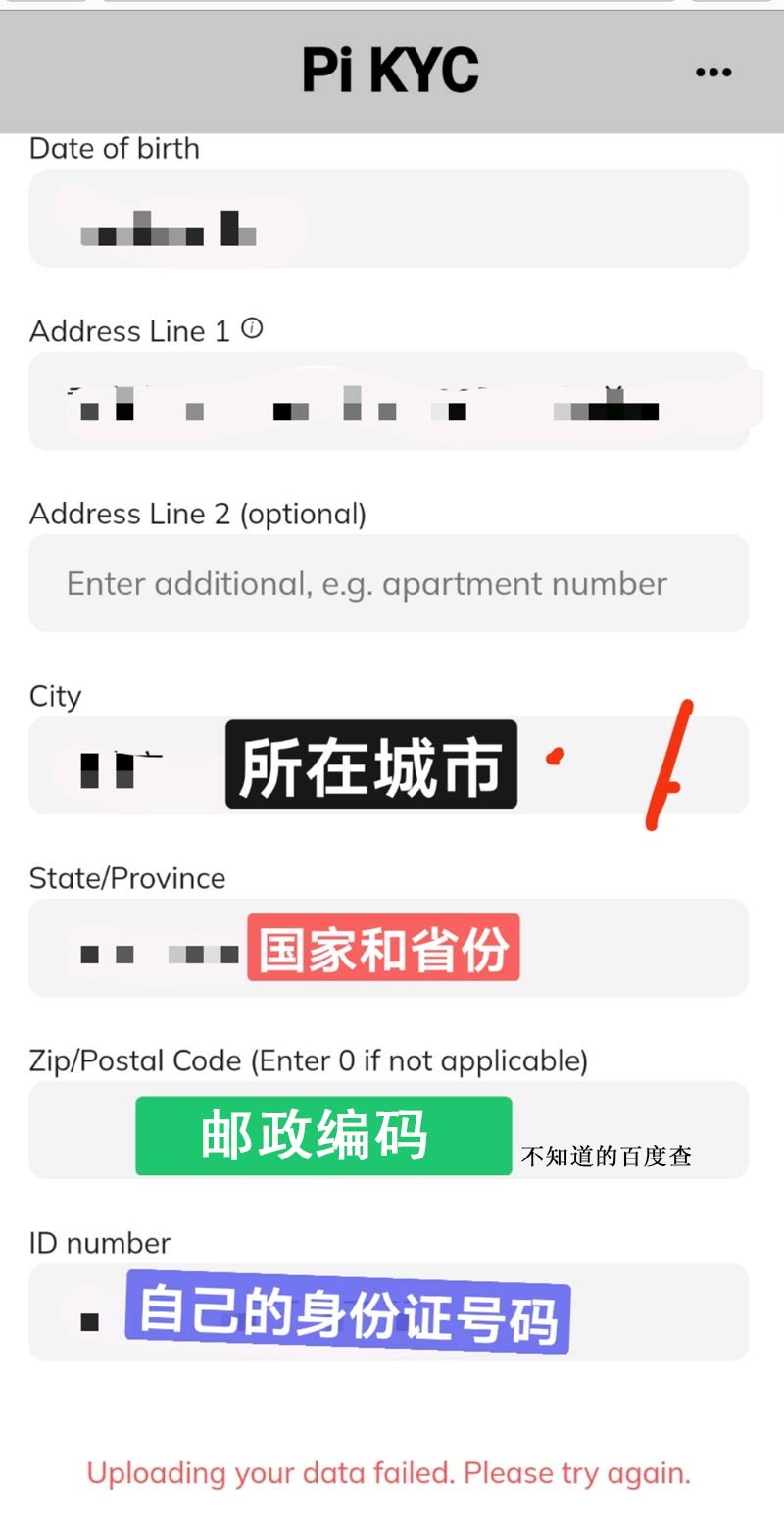The width and height of the screenshot is (784, 1528).
Task: Open the info icon beside Address Line 1
Action: pyautogui.click(x=252, y=329)
